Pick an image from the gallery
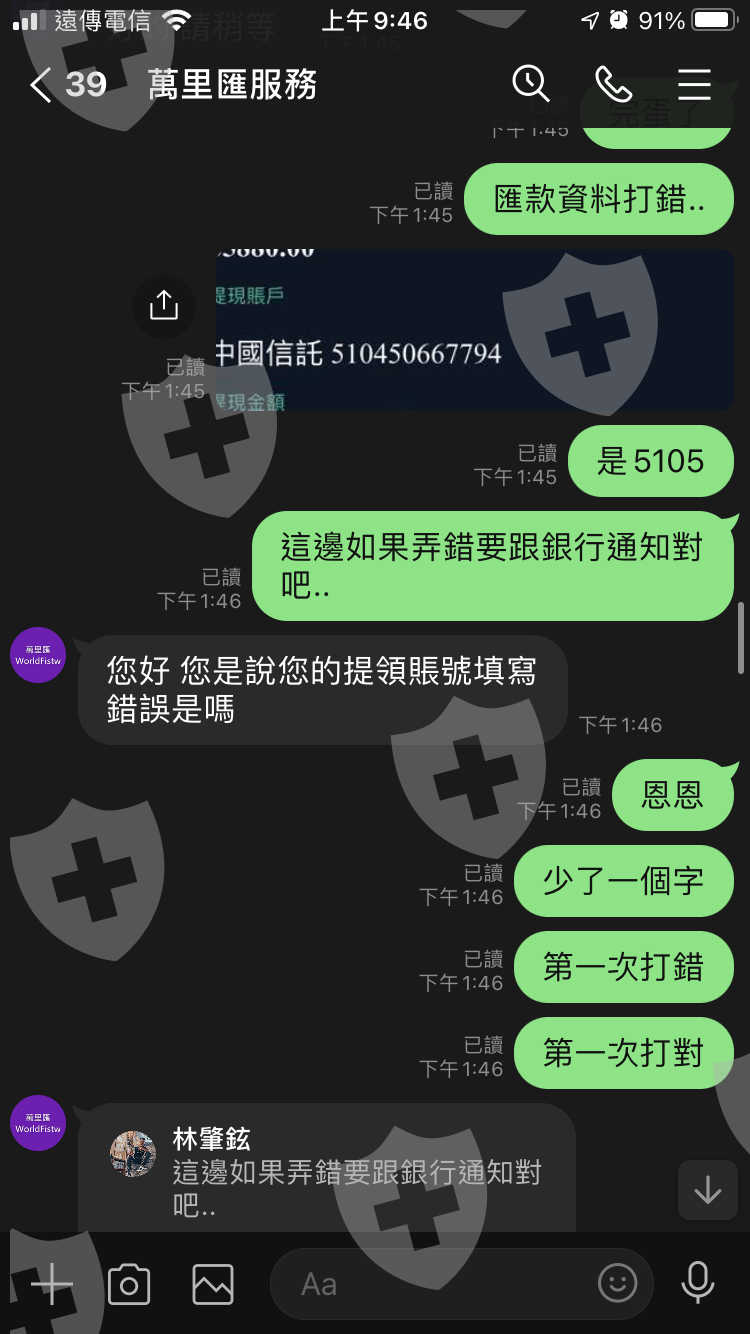Image resolution: width=750 pixels, height=1334 pixels. tap(213, 1284)
